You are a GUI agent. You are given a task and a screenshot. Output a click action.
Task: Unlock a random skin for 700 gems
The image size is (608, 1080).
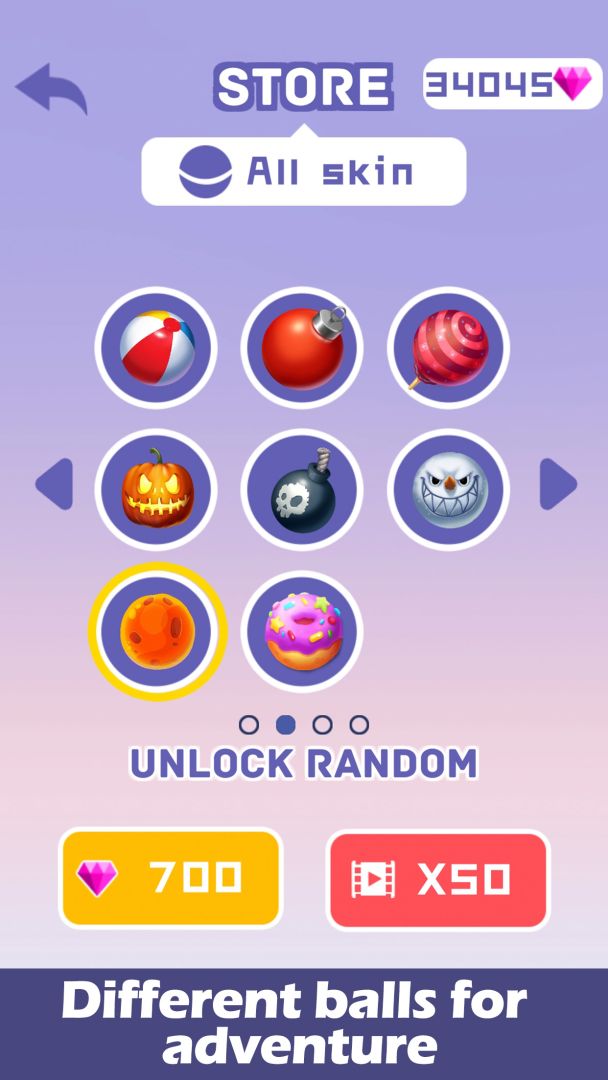click(171, 878)
